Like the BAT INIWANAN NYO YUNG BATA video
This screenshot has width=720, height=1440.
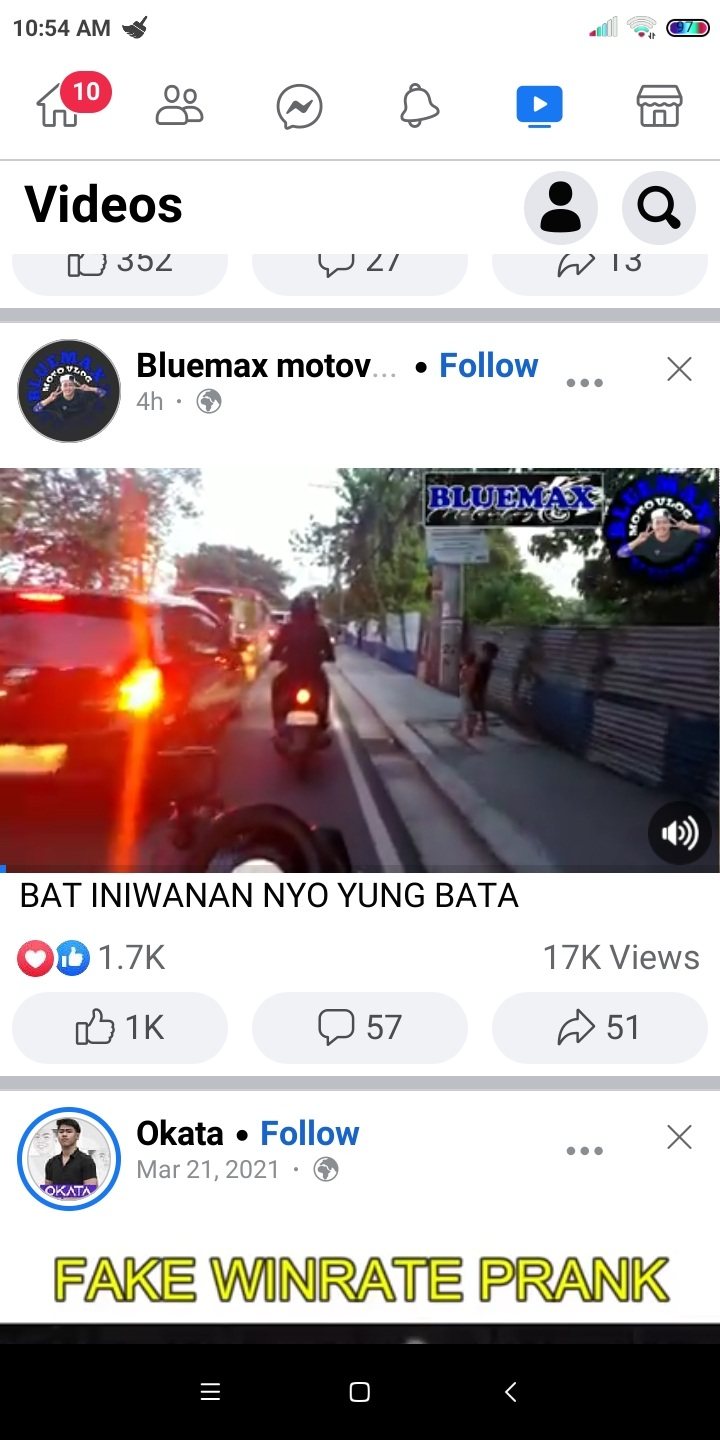(120, 1028)
